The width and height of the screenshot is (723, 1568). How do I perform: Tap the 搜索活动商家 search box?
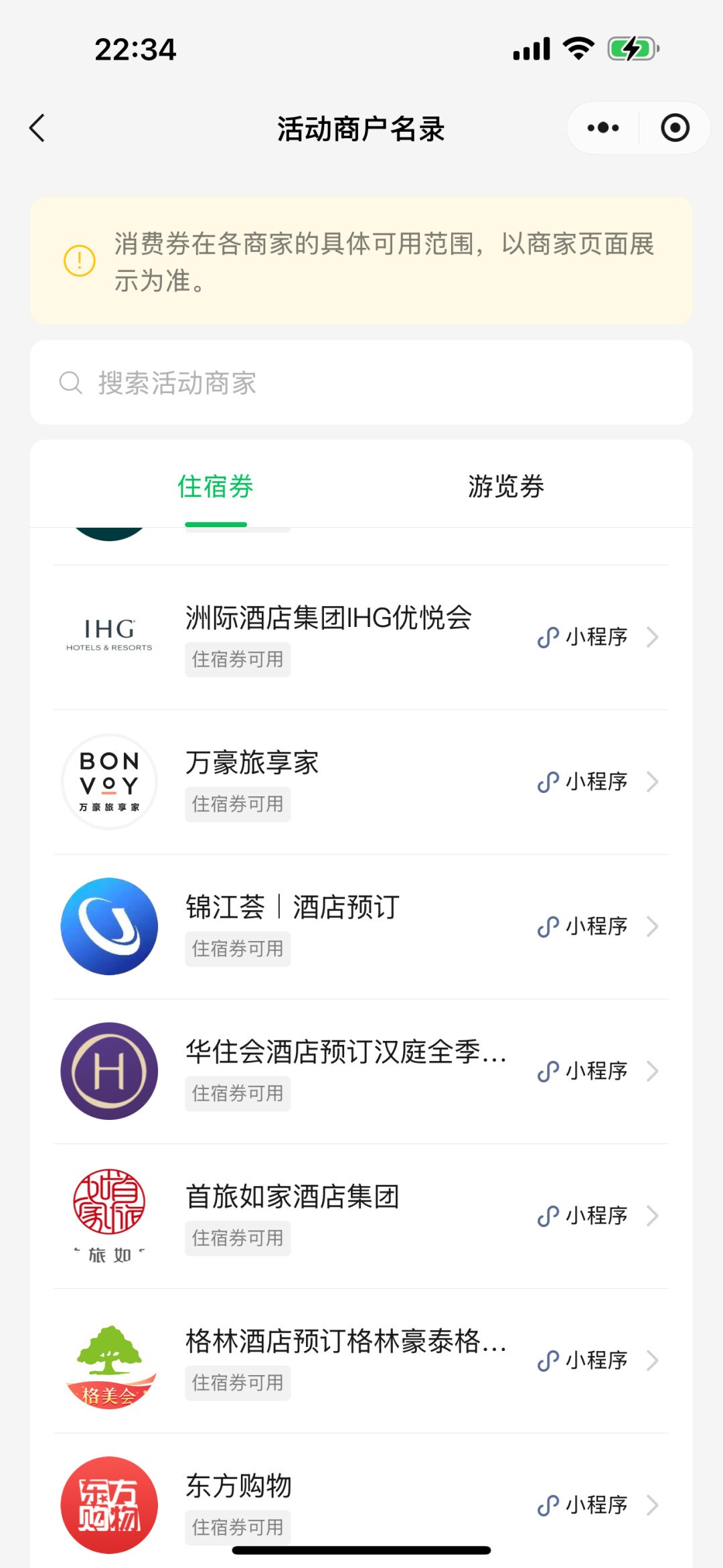361,382
